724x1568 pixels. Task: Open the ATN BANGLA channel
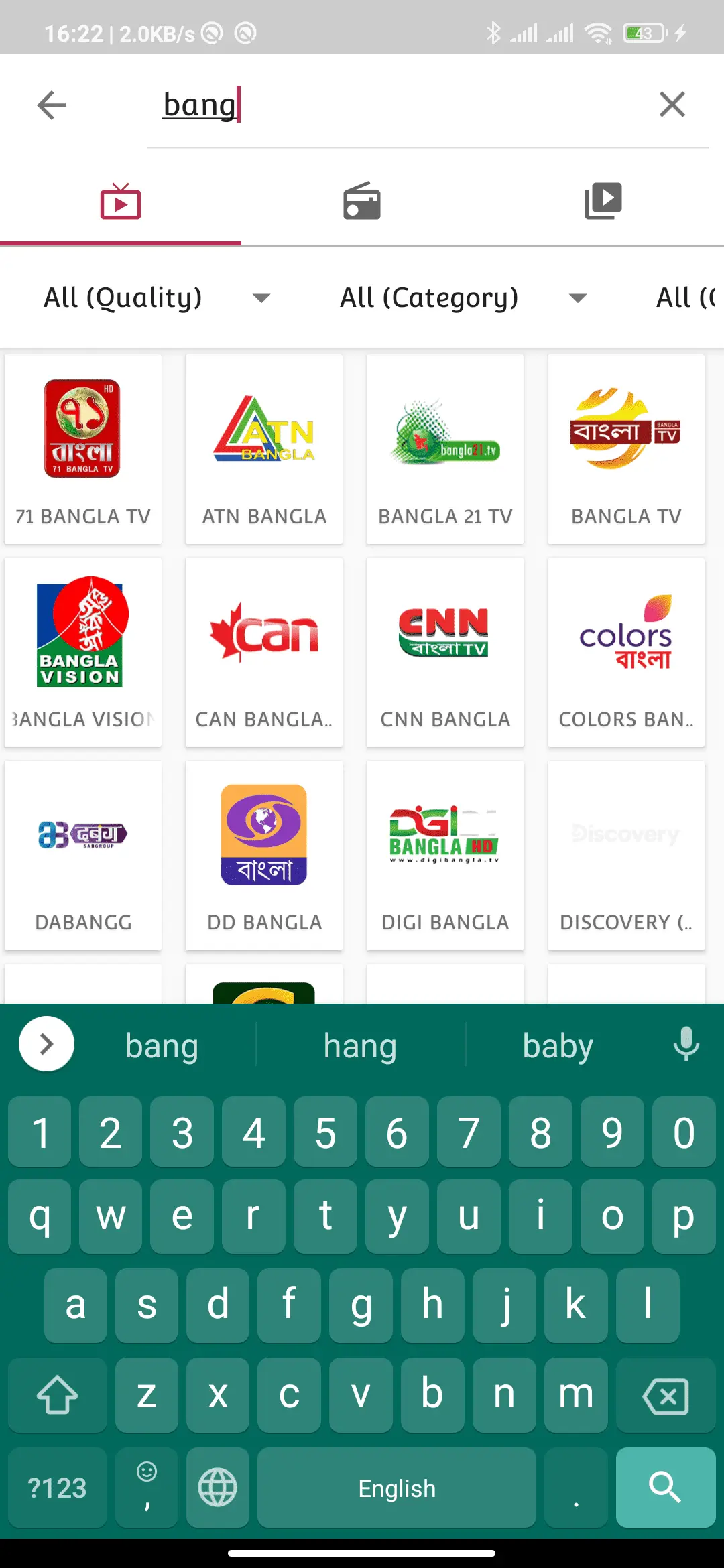click(x=264, y=449)
